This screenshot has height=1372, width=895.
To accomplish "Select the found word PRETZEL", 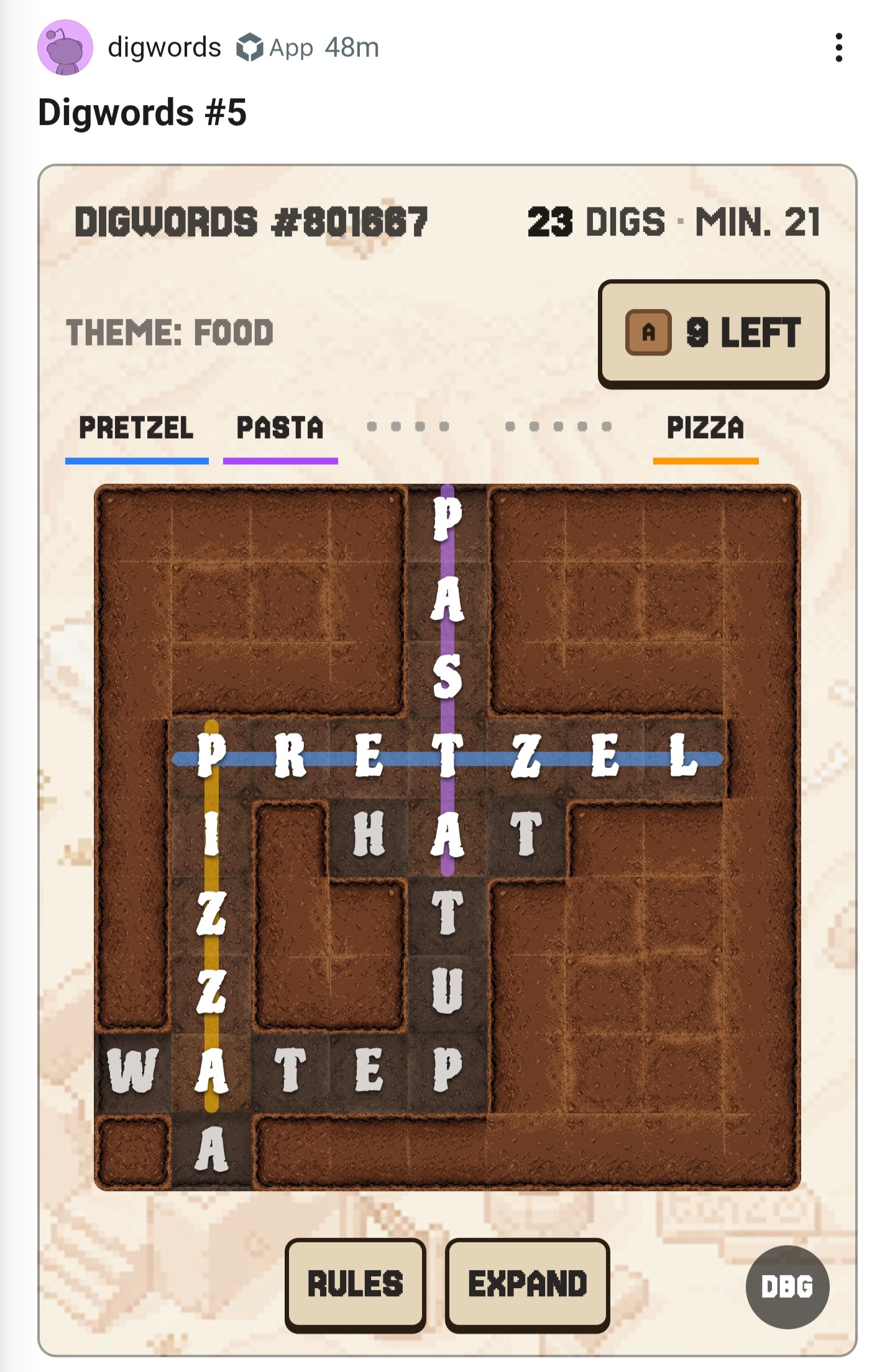I will pyautogui.click(x=136, y=428).
